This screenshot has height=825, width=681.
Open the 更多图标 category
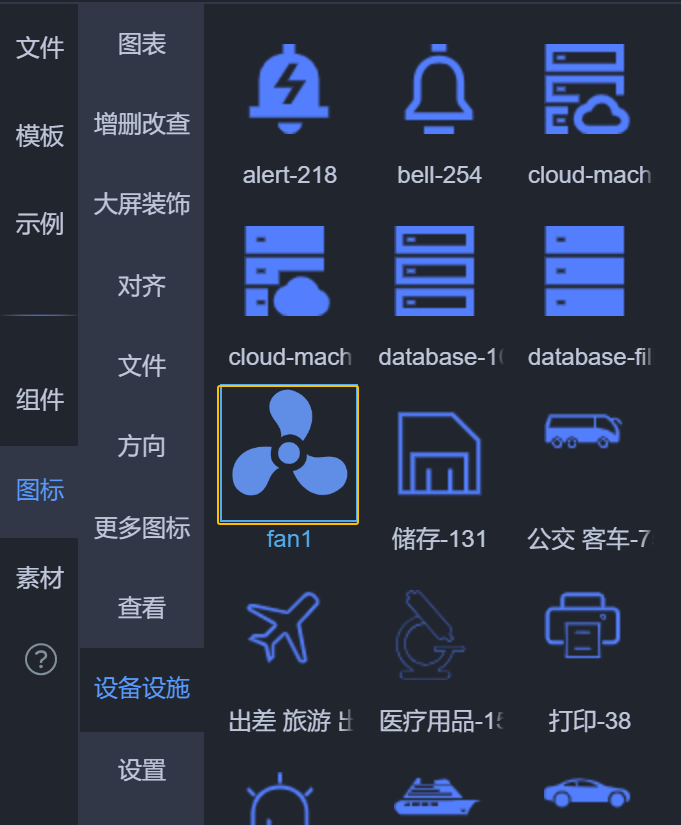[142, 527]
